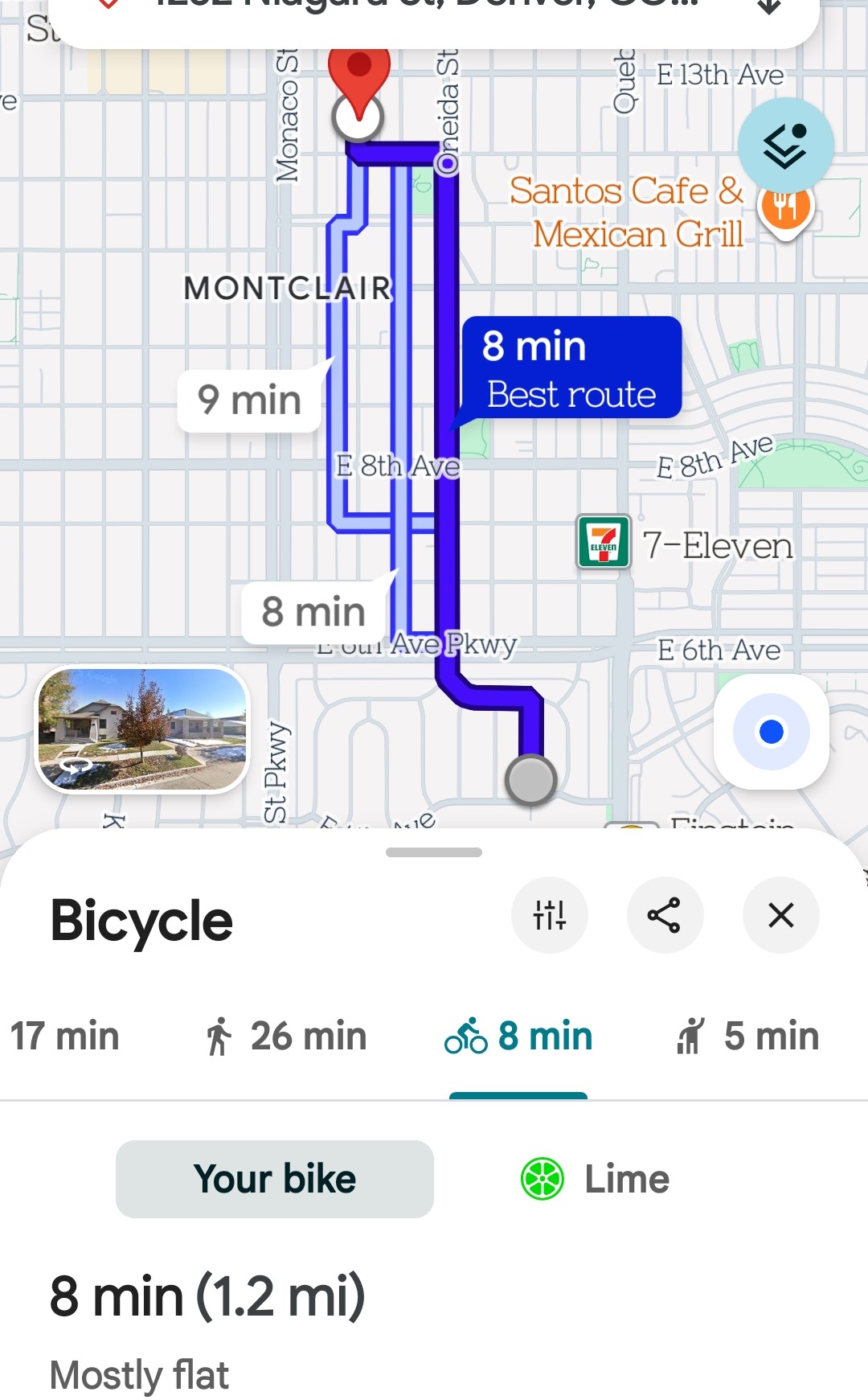Open the map layers button
This screenshot has width=868, height=1400.
(785, 146)
